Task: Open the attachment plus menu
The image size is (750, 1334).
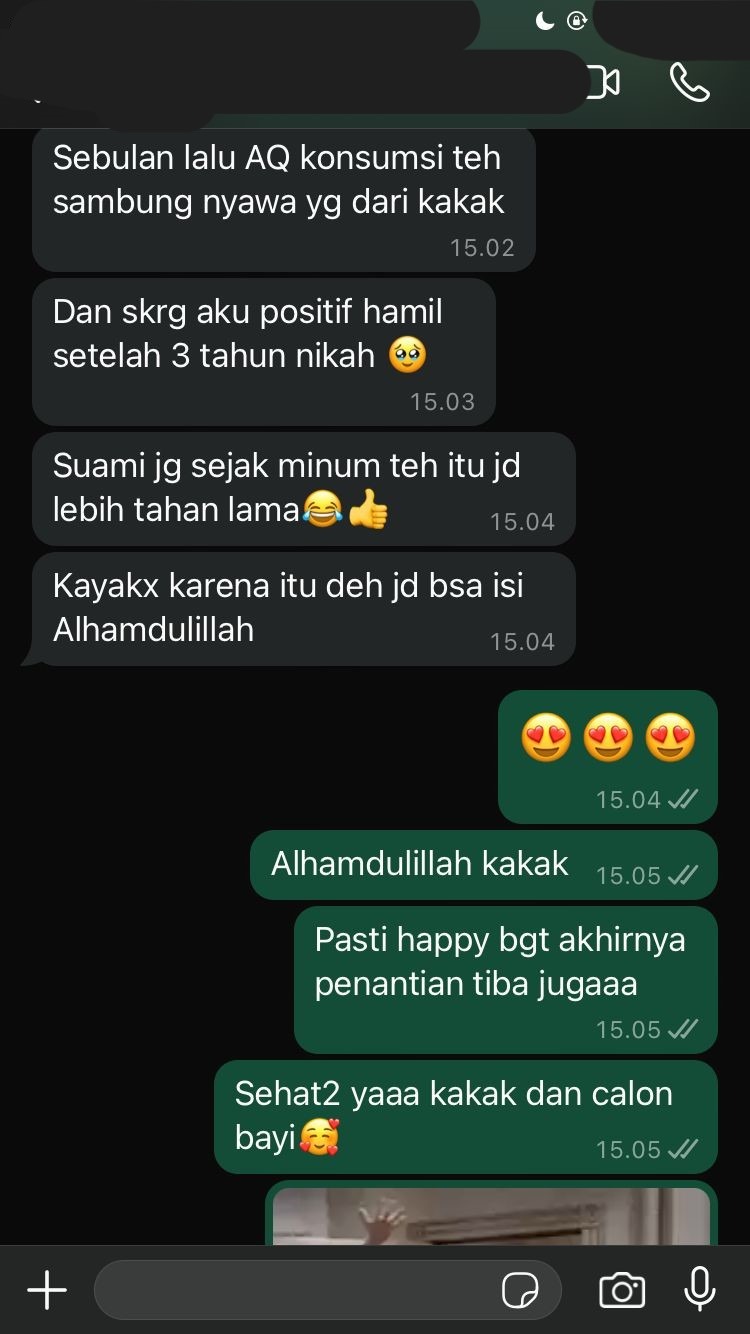Action: pyautogui.click(x=46, y=1290)
